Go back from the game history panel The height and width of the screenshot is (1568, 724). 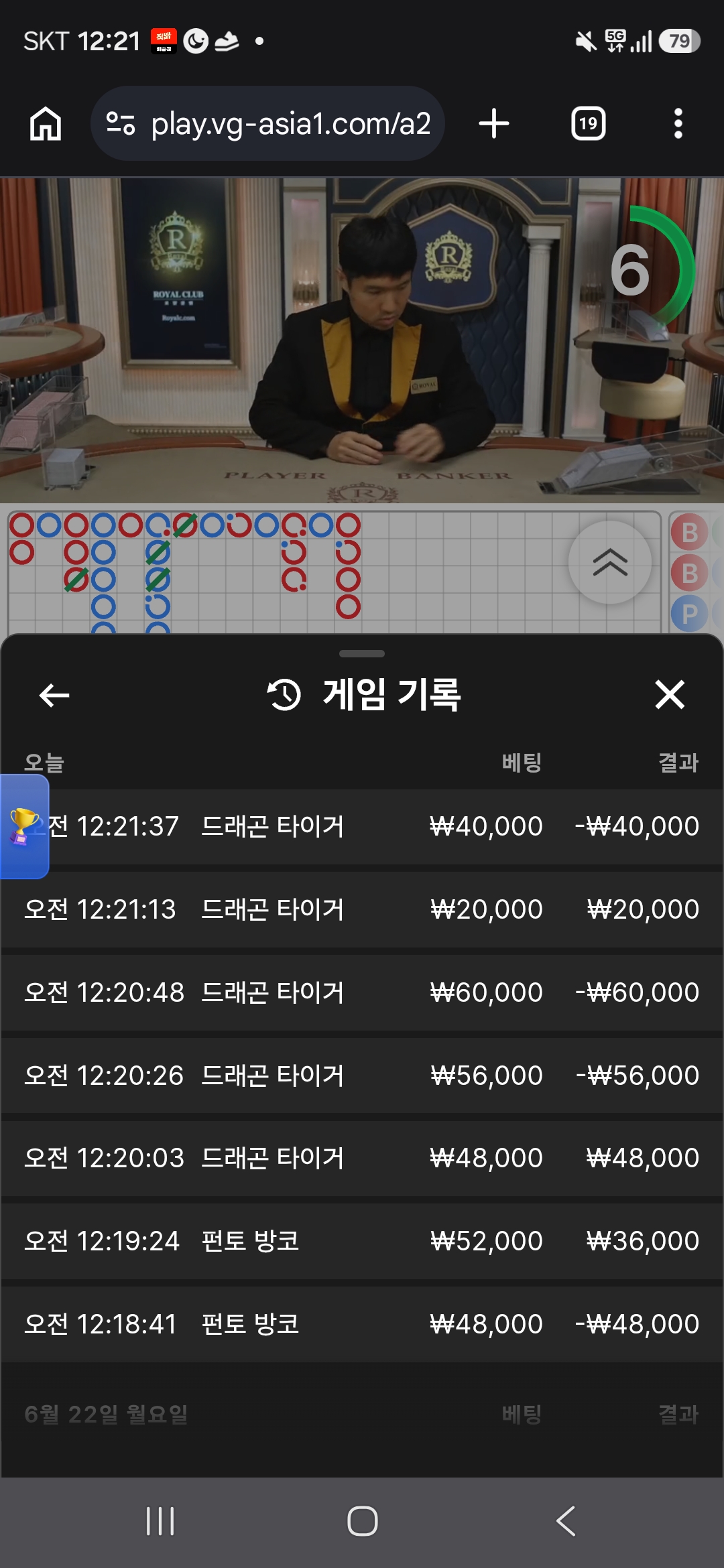54,695
